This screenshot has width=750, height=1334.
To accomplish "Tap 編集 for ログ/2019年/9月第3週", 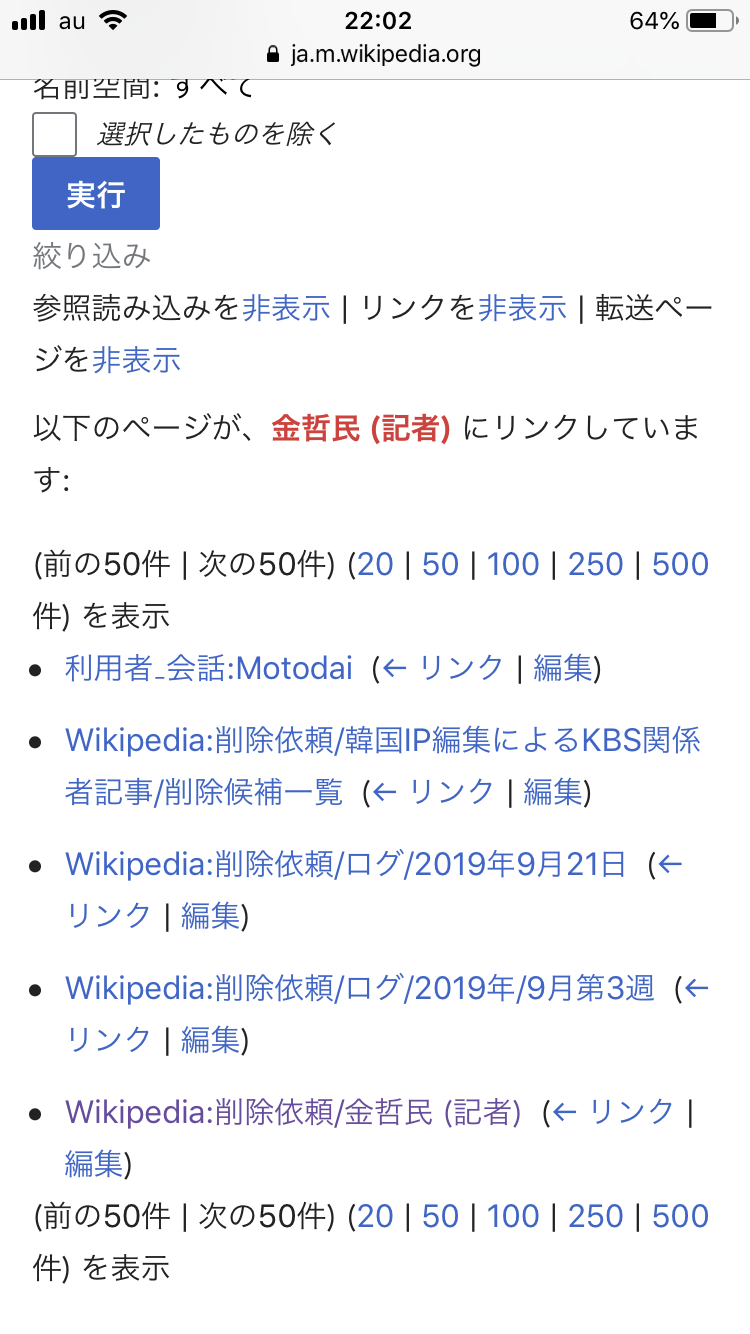I will [211, 1041].
